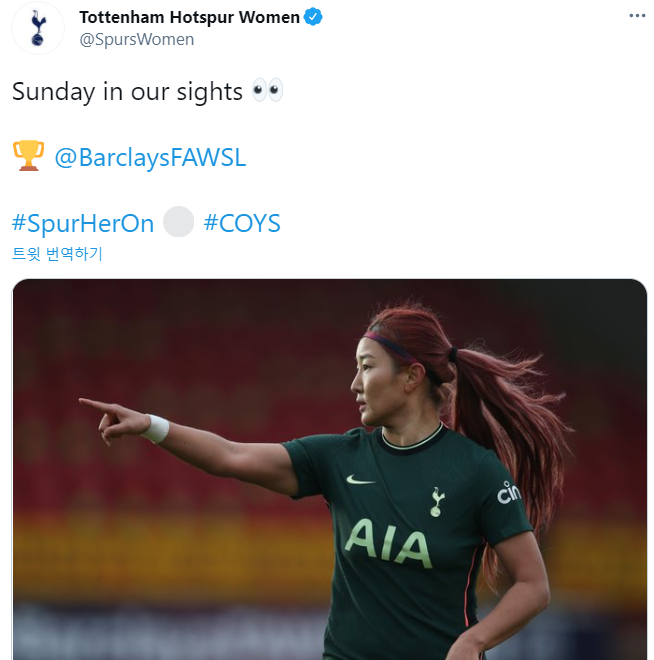The image size is (654, 660).
Task: Open the tweet's overflow menu
Action: (x=637, y=16)
